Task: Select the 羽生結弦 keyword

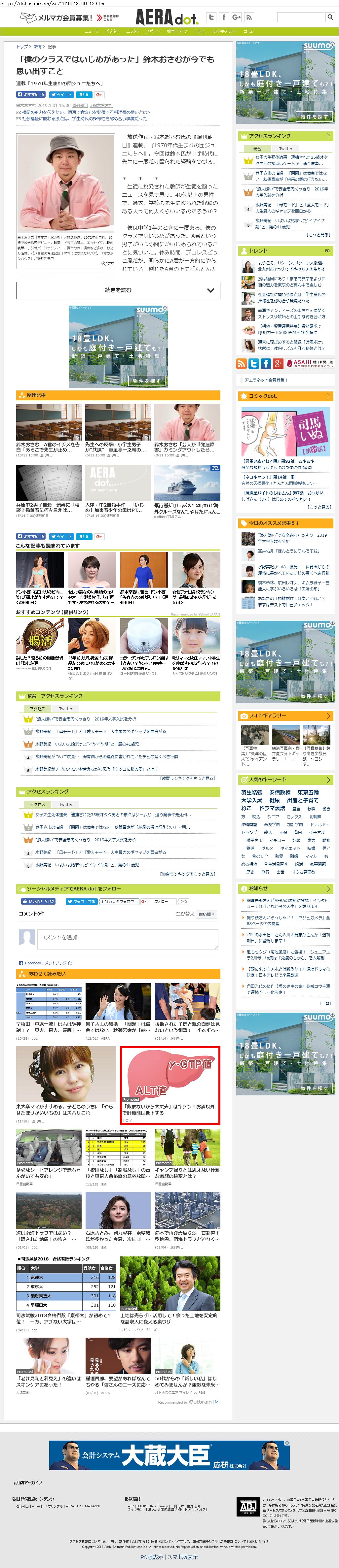Action: click(x=252, y=792)
